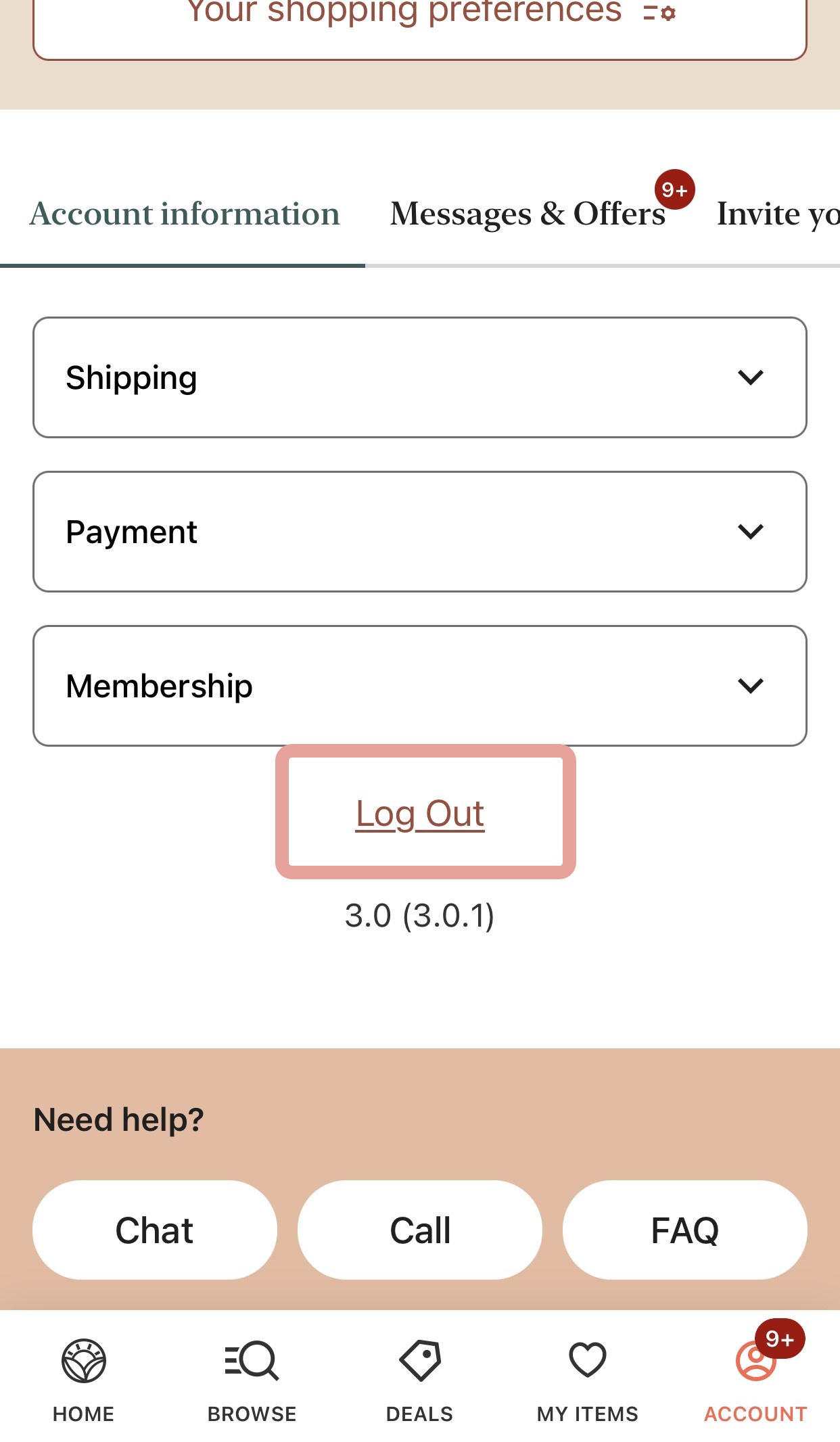
Task: Select the Account information tab
Action: pyautogui.click(x=184, y=214)
